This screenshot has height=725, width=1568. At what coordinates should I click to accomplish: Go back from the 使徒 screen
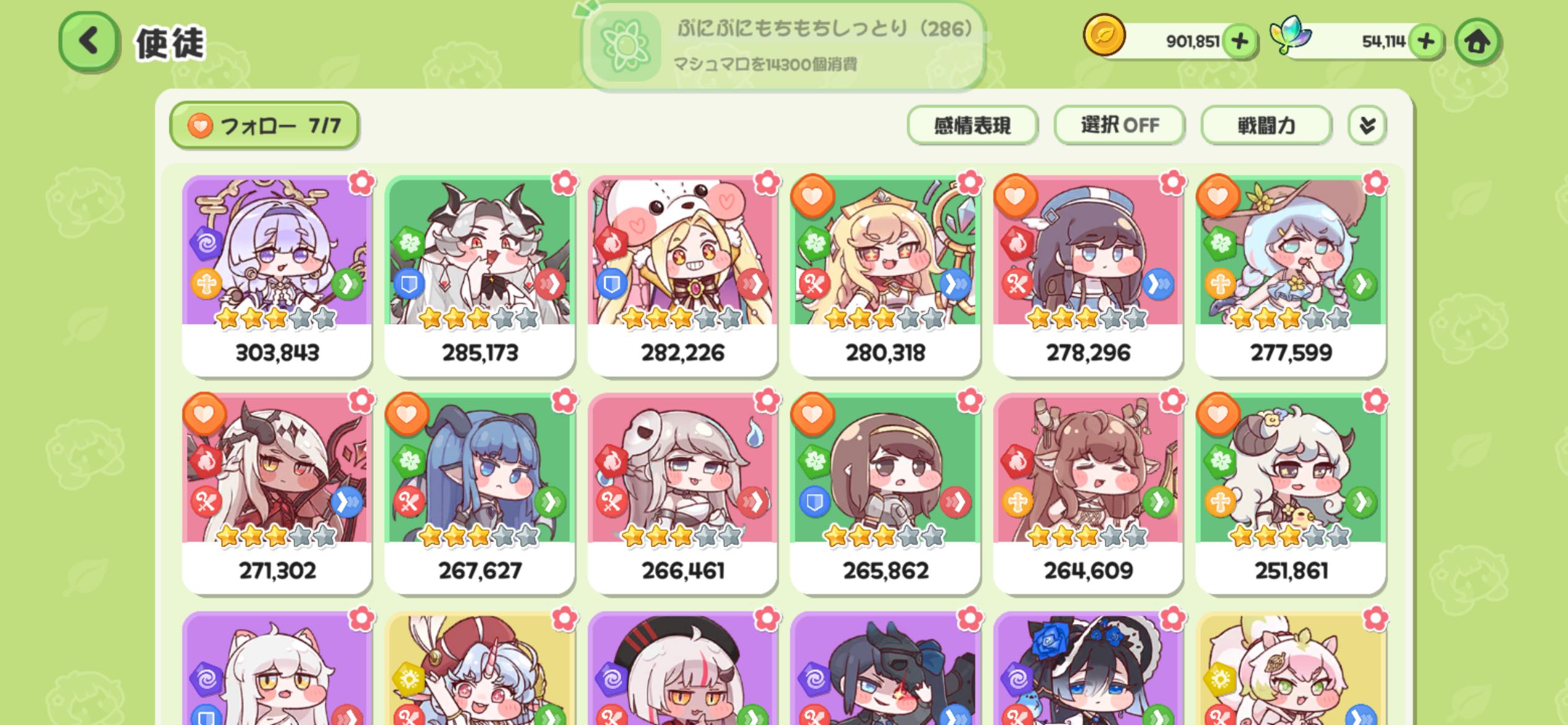tap(89, 42)
